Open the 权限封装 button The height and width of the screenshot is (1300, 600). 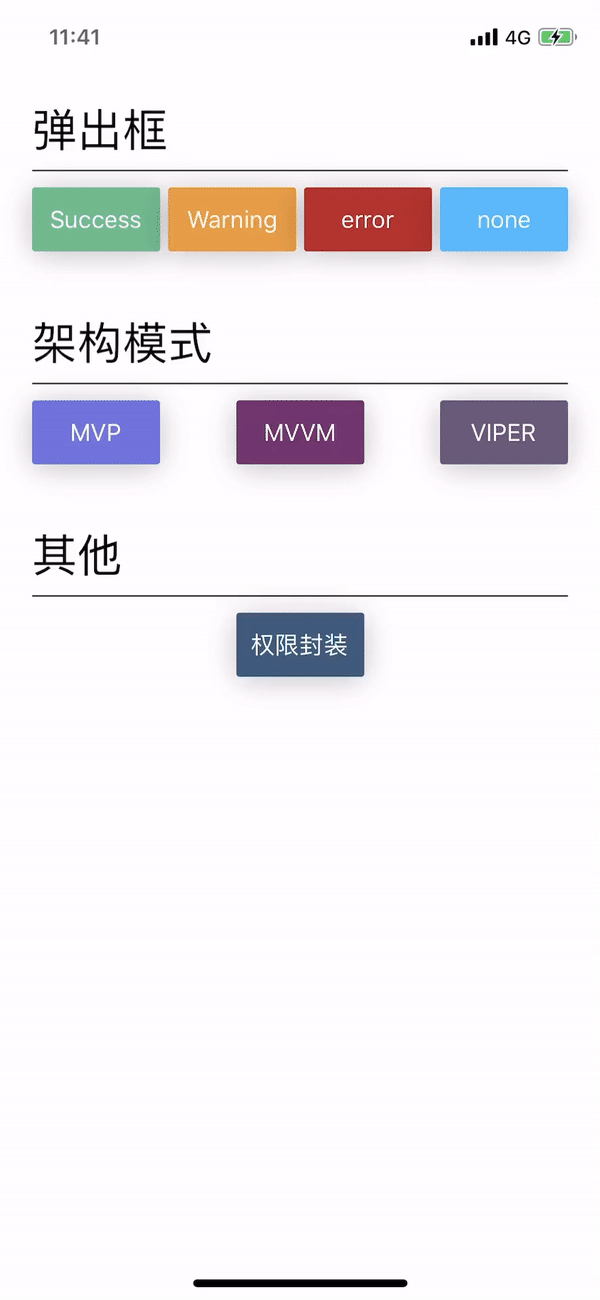(300, 644)
